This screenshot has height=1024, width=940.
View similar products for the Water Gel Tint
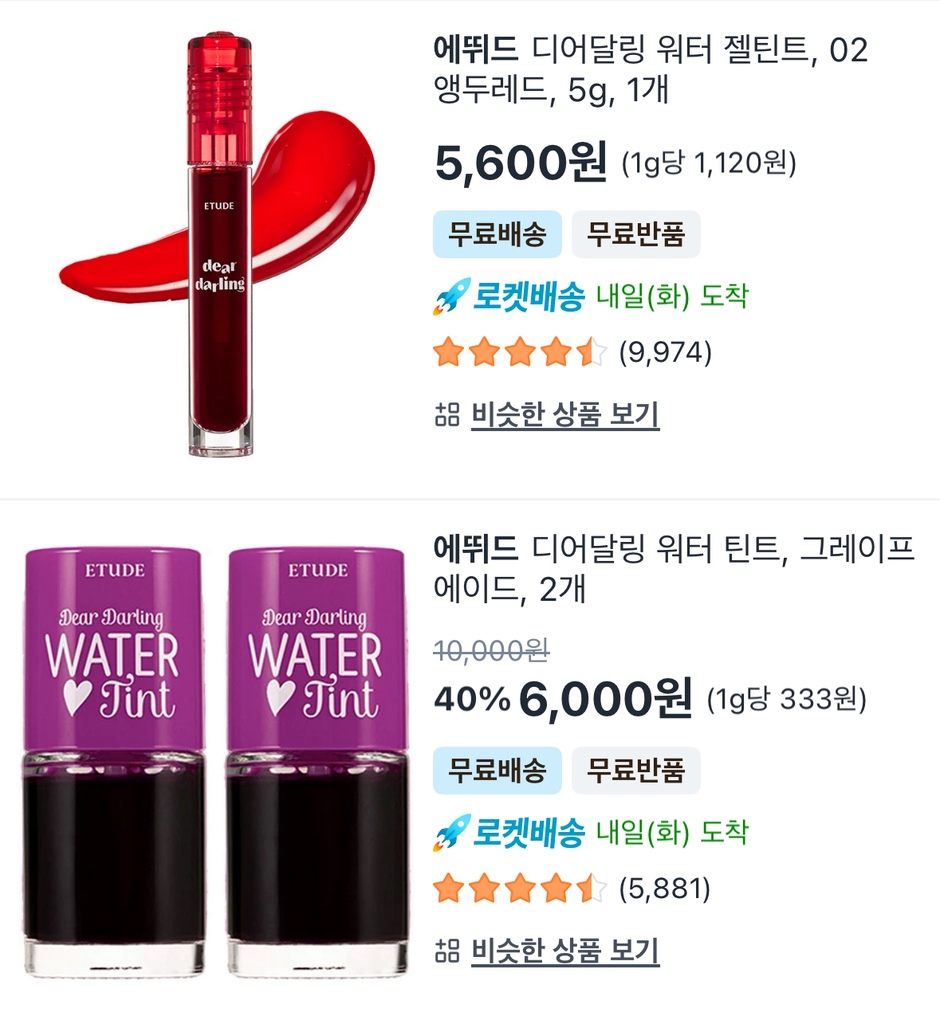(564, 414)
